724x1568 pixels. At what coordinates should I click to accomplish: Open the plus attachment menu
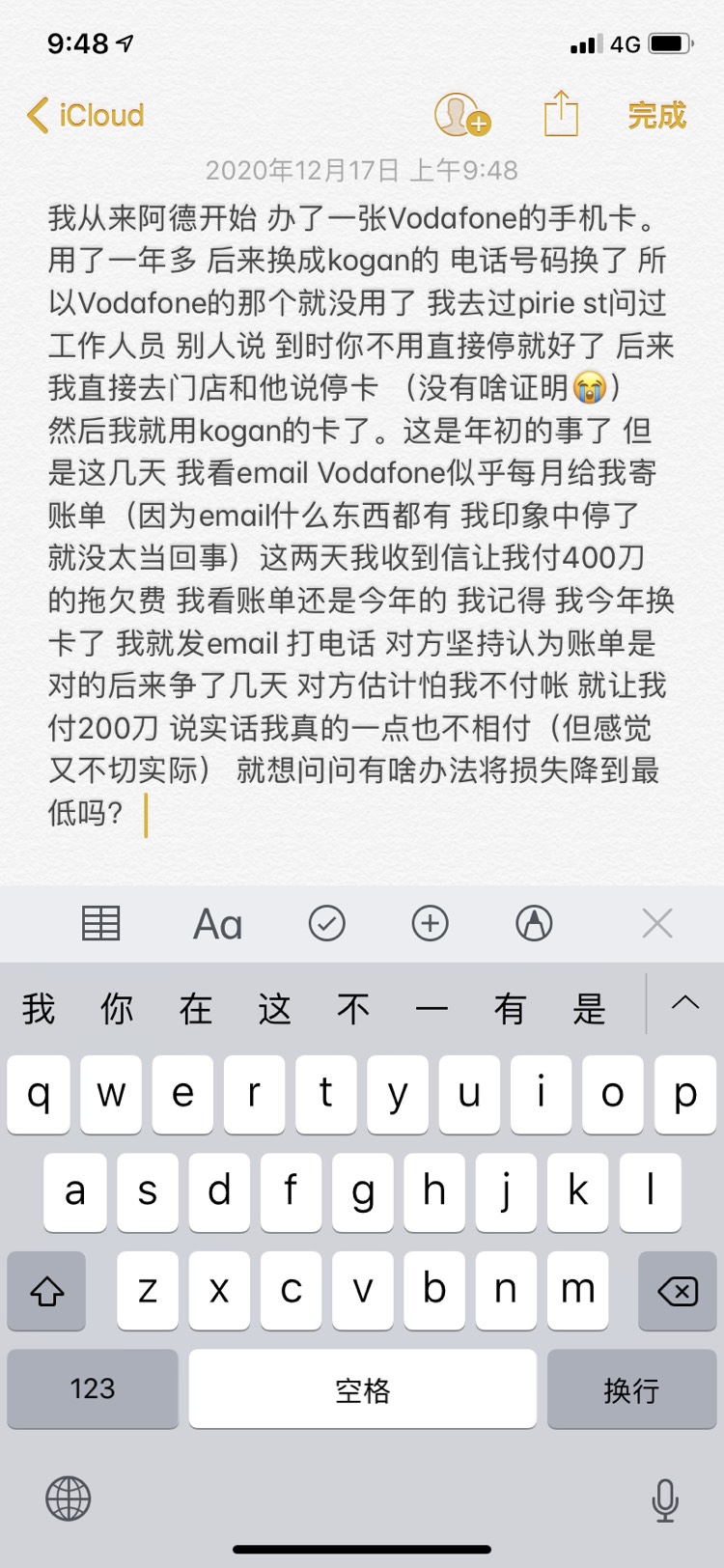pos(430,924)
